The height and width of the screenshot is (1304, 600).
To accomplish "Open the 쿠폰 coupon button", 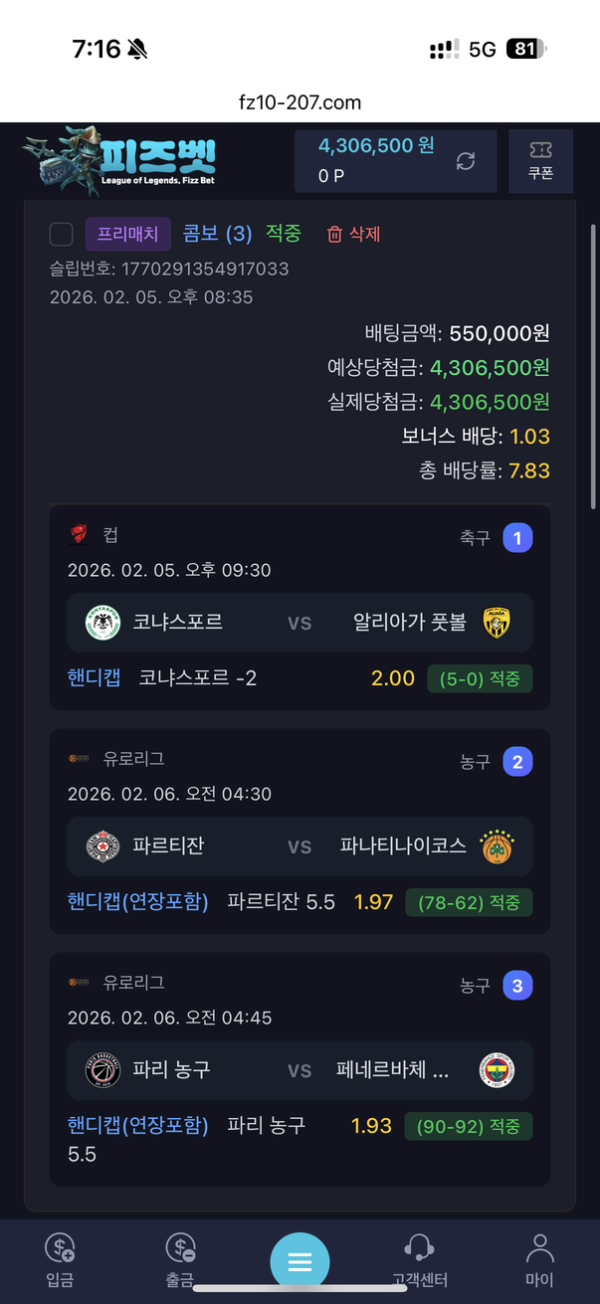I will point(540,161).
